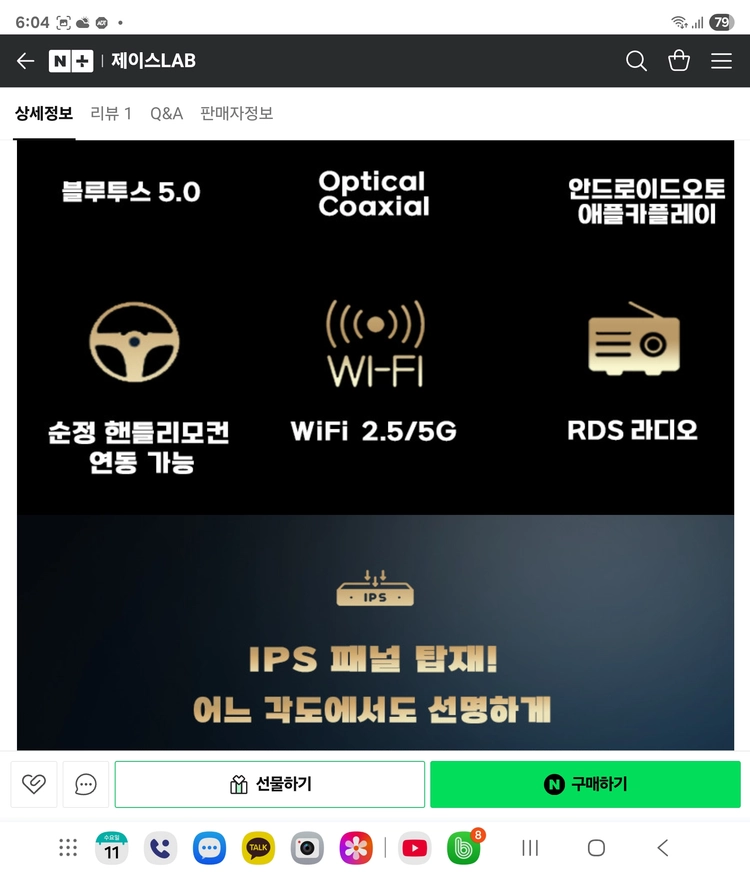Open the Camera app from taskbar

[307, 847]
